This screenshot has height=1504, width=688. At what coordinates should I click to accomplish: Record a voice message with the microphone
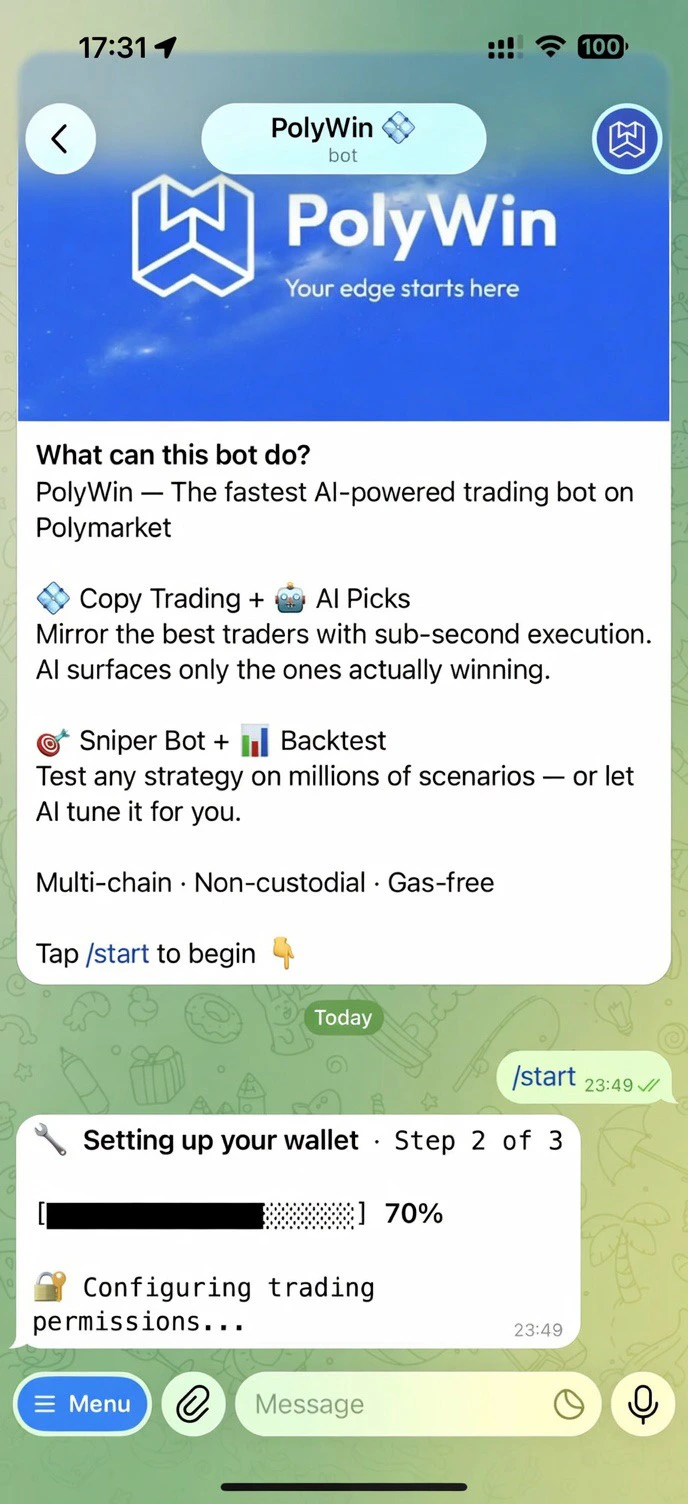pyautogui.click(x=642, y=1404)
